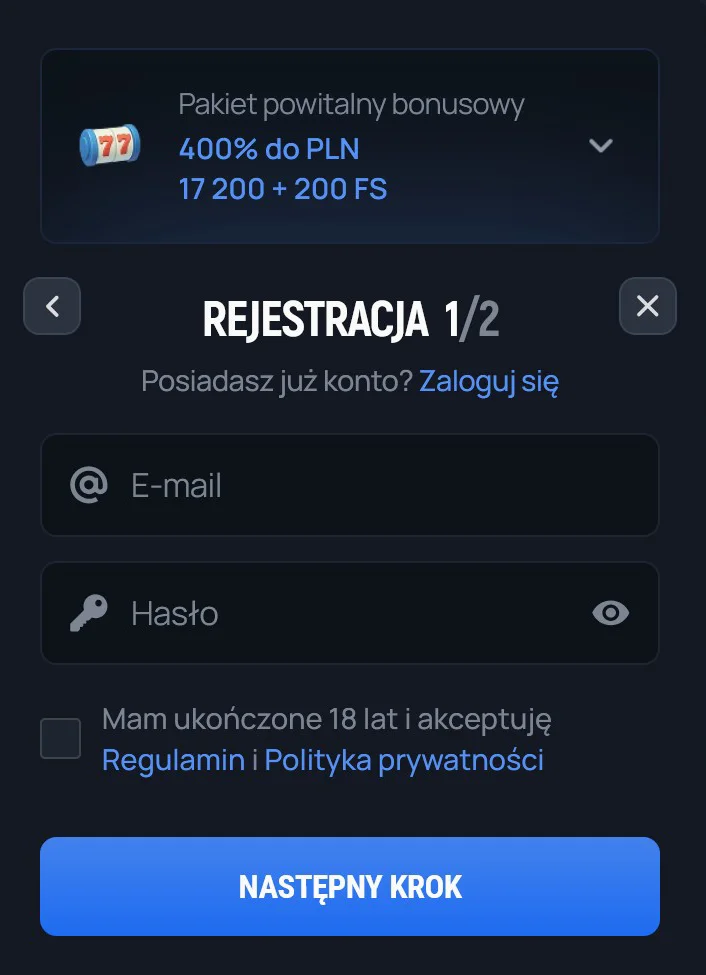
Task: Continue with the Następny krok button
Action: (x=350, y=887)
